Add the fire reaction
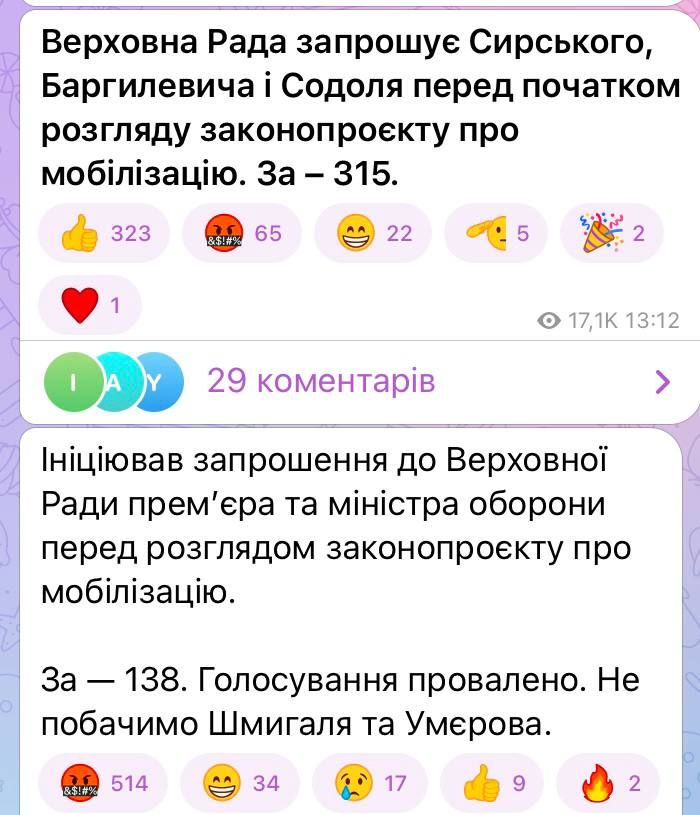700x815 pixels. click(x=611, y=783)
